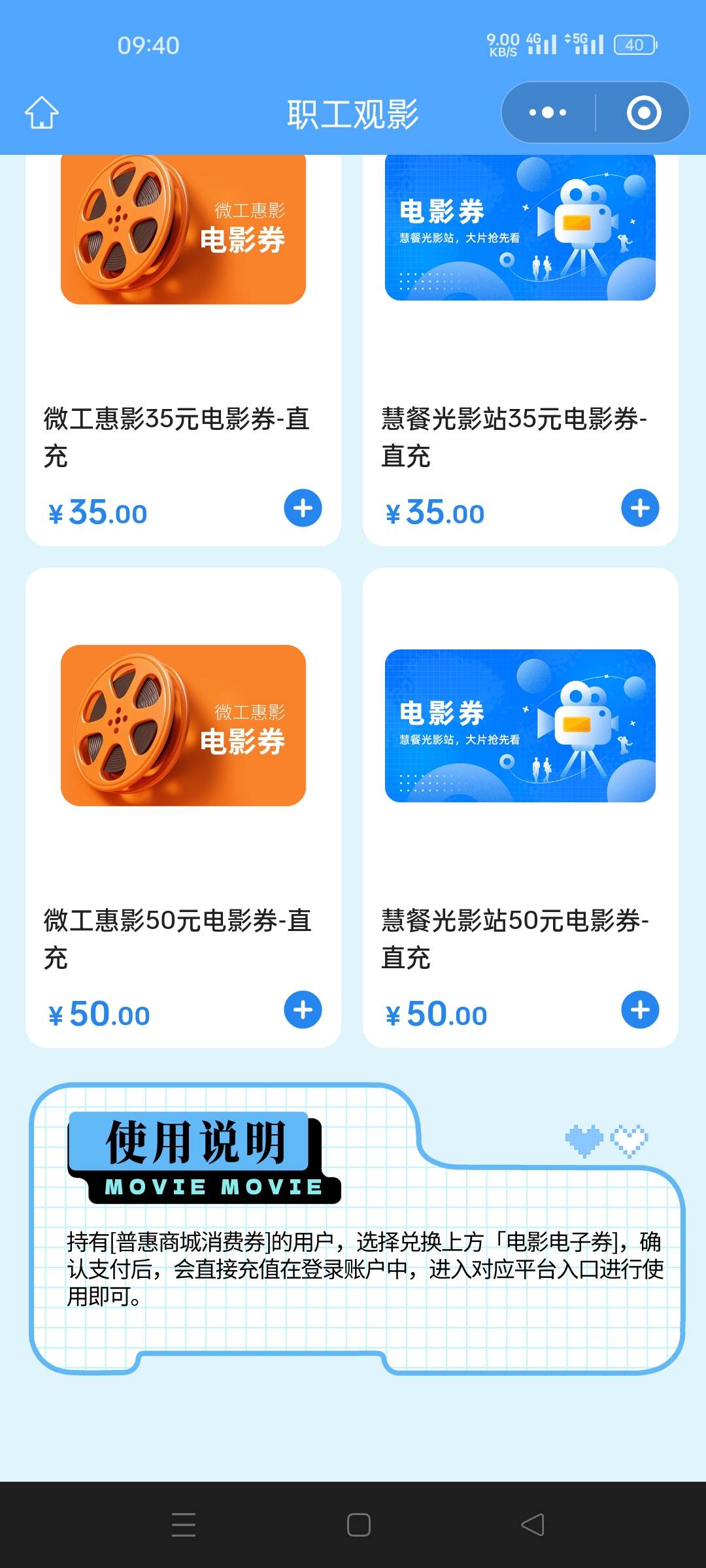Go to the mini program home page
The image size is (706, 1568).
coord(42,112)
